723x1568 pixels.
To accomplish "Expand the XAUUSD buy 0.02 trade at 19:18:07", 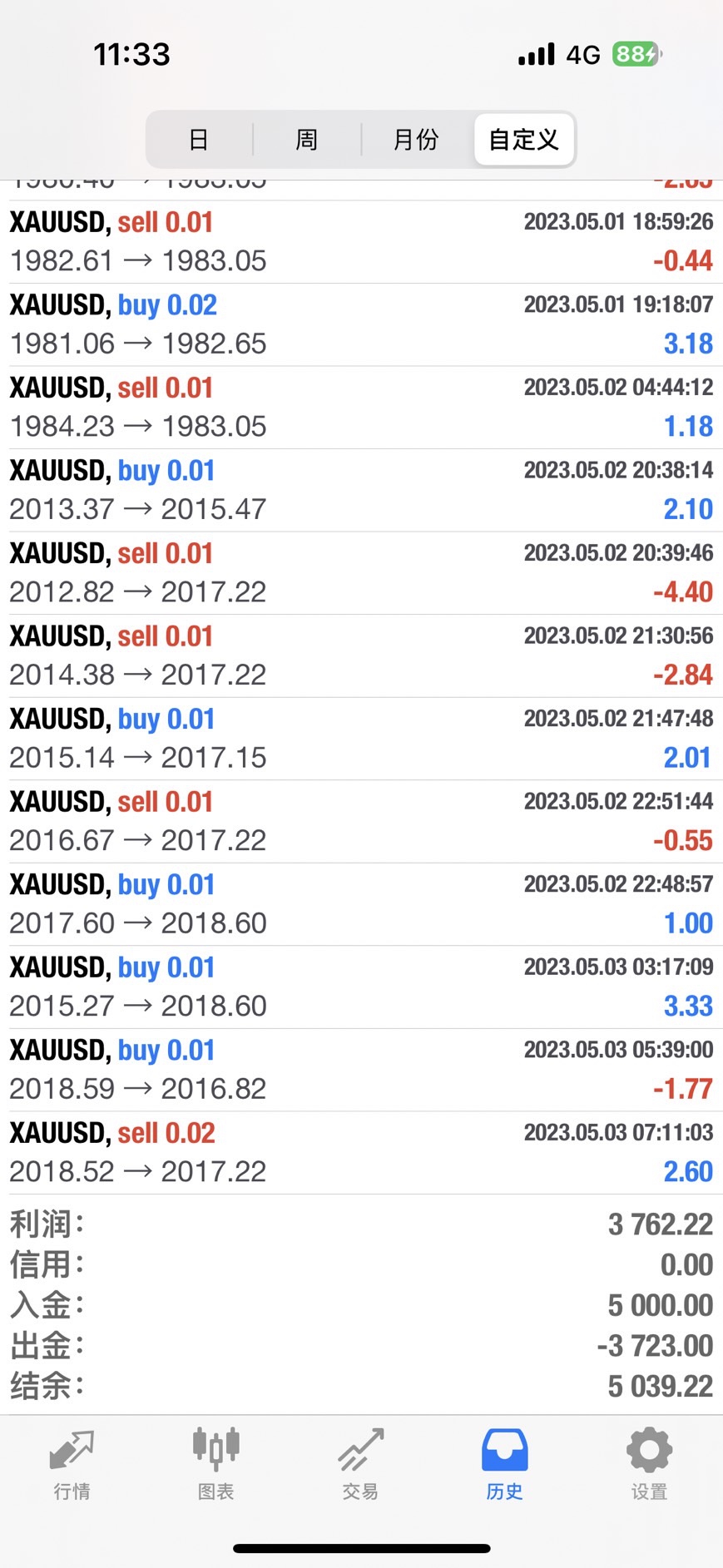I will [361, 324].
